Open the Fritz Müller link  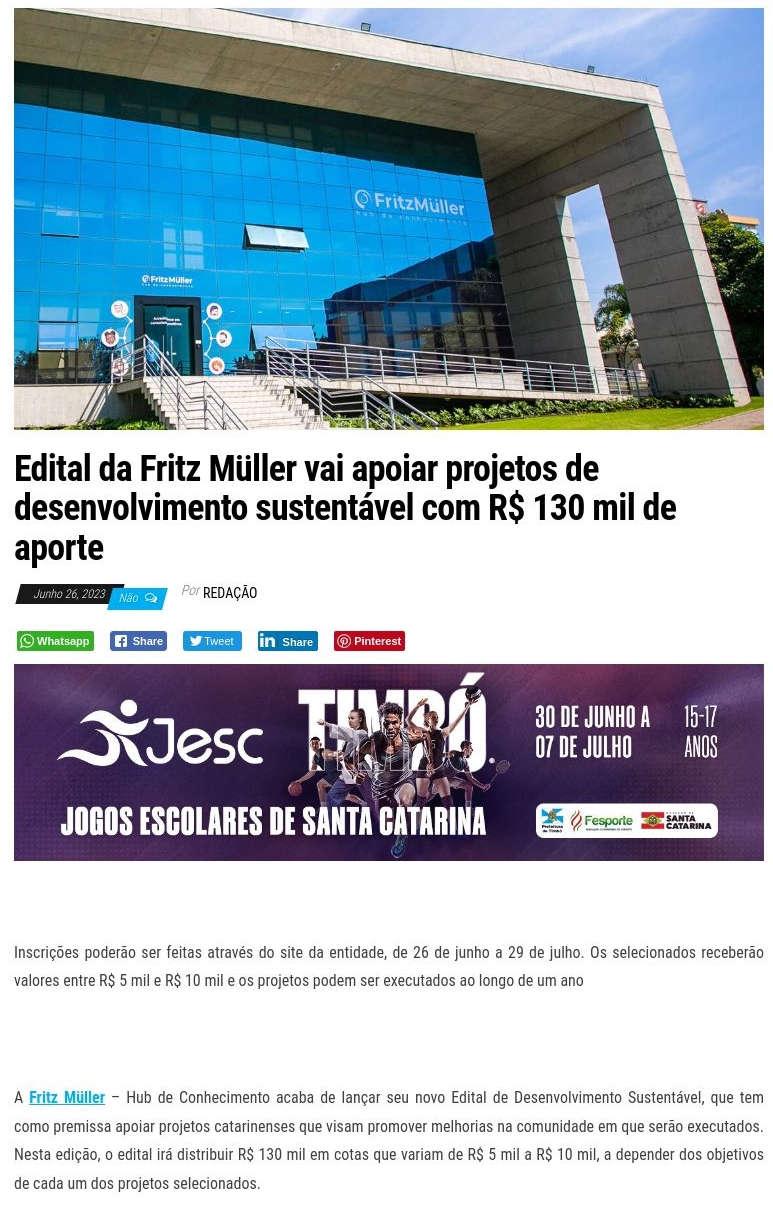pyautogui.click(x=67, y=1097)
